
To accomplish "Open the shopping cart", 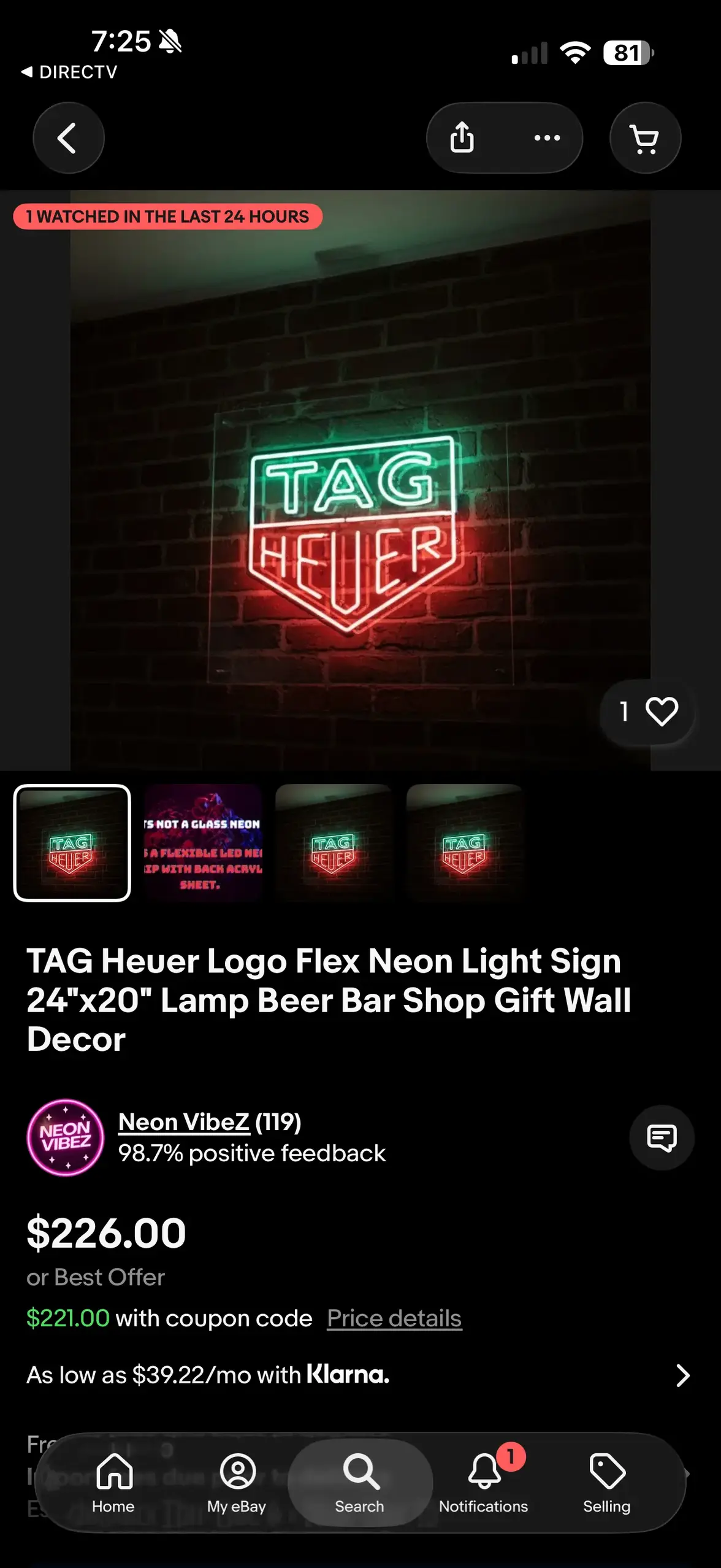I will [x=645, y=139].
